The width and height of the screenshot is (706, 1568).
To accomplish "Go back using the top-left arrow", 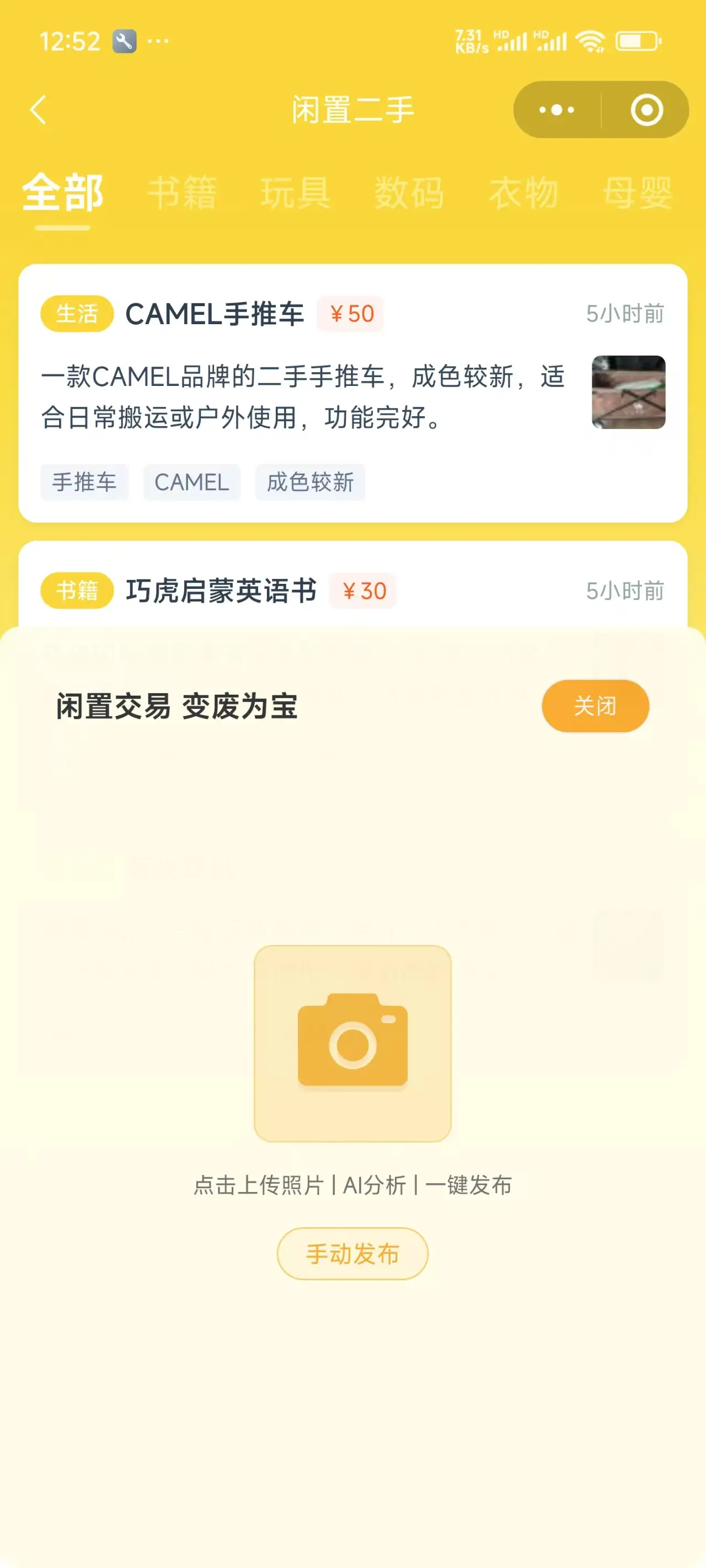I will point(39,110).
